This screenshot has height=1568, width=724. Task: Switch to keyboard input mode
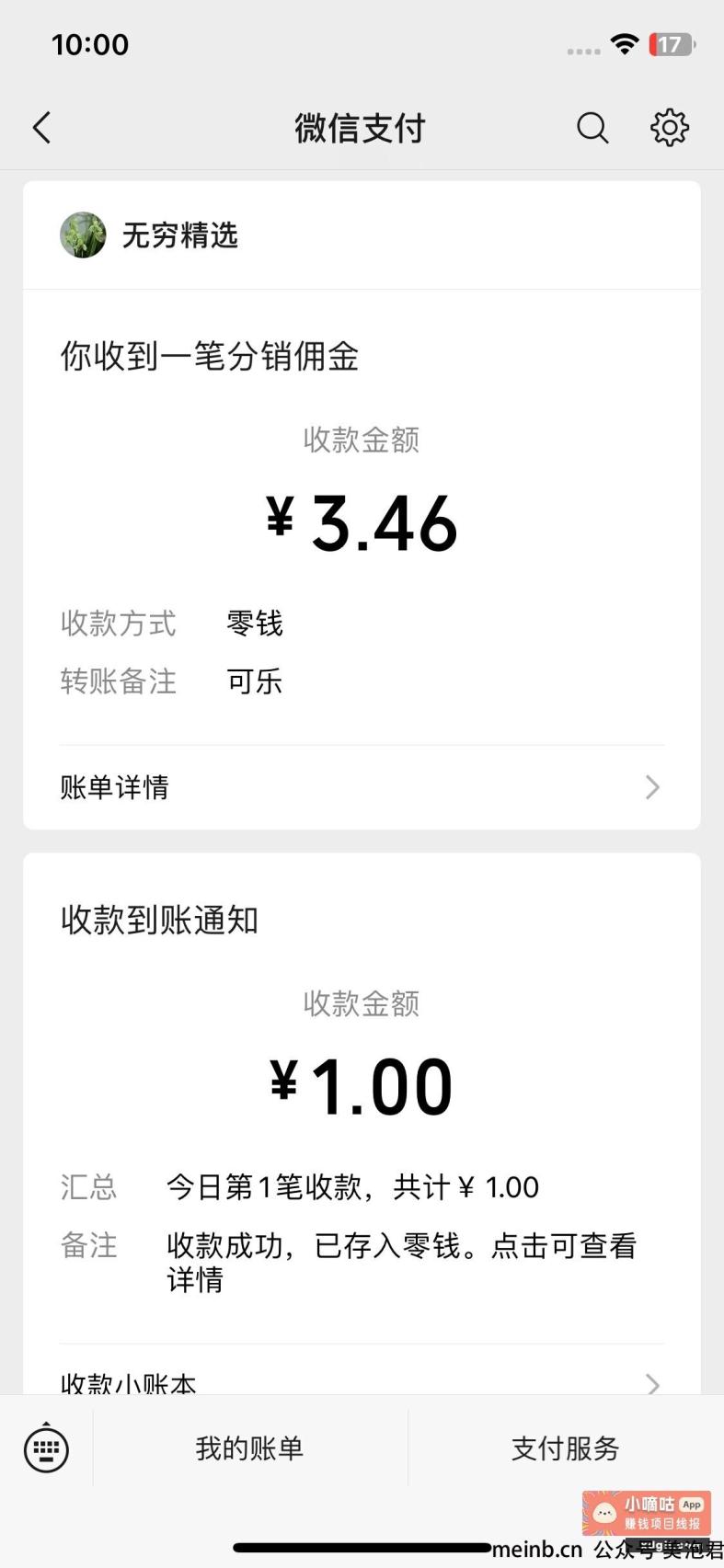click(x=46, y=1448)
